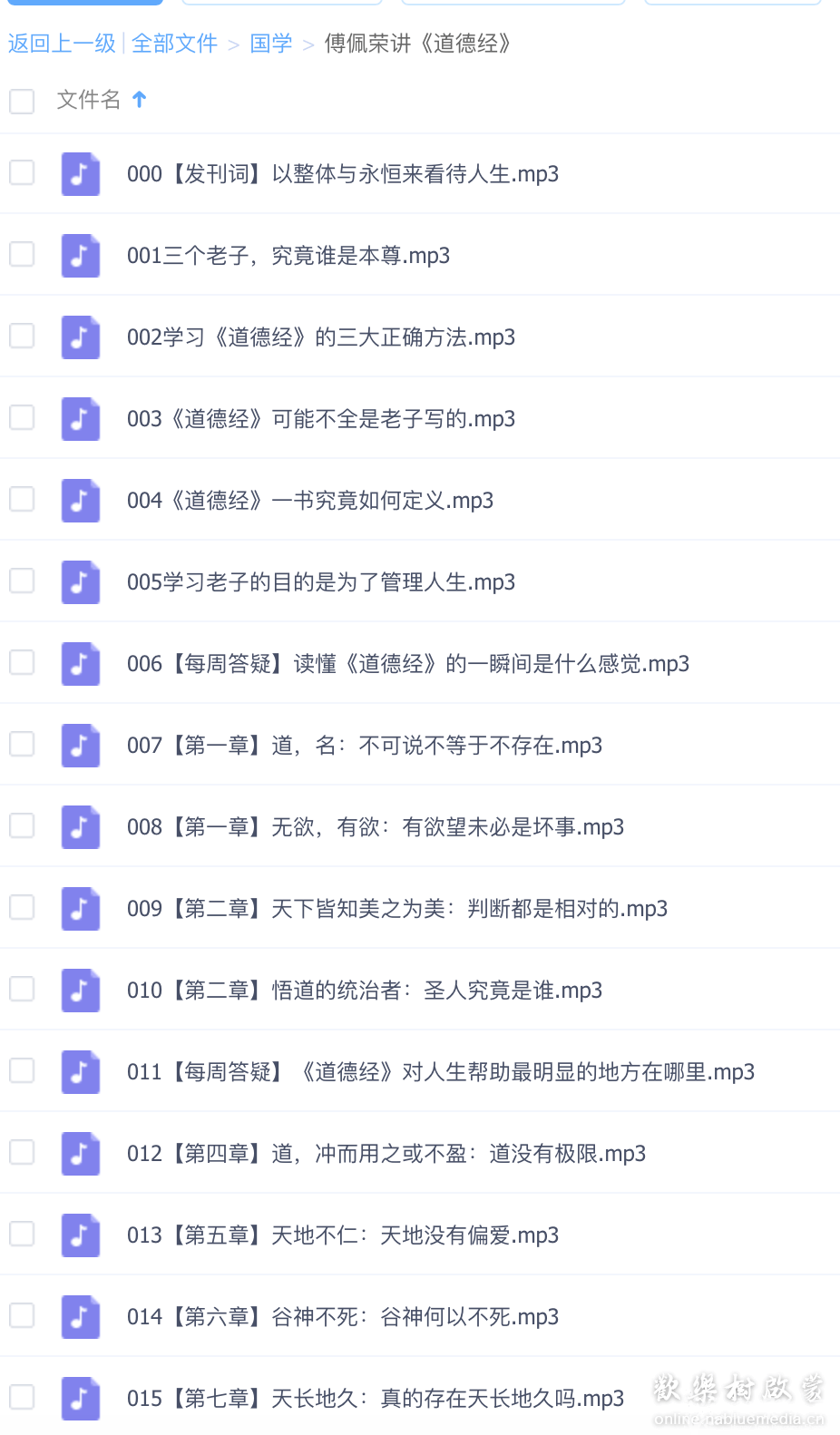Click the audio icon beside 009 天下皆知美之为美
The height and width of the screenshot is (1435, 840).
click(80, 908)
